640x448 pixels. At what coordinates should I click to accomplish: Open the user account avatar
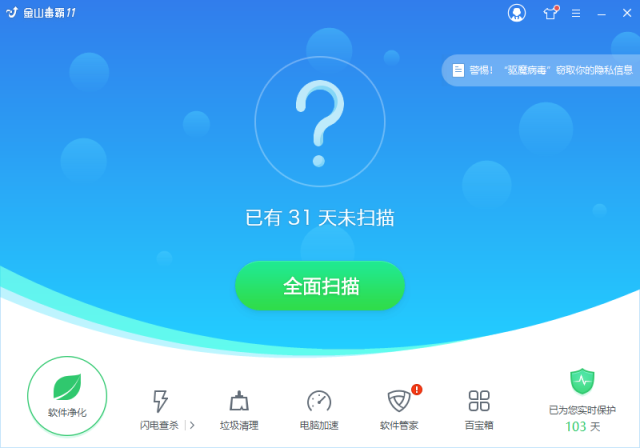click(x=517, y=13)
